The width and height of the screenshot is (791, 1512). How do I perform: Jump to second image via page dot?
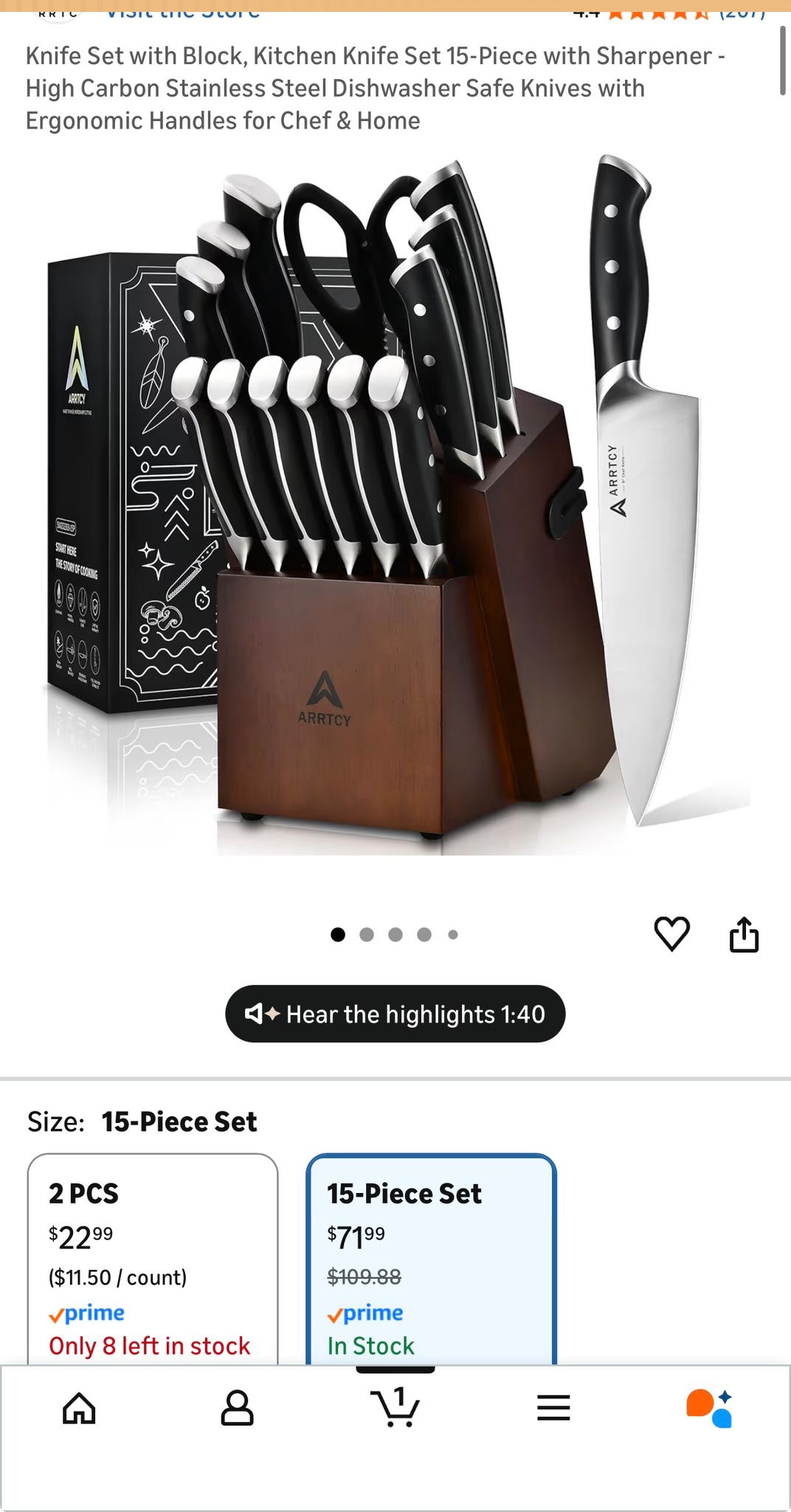[367, 935]
